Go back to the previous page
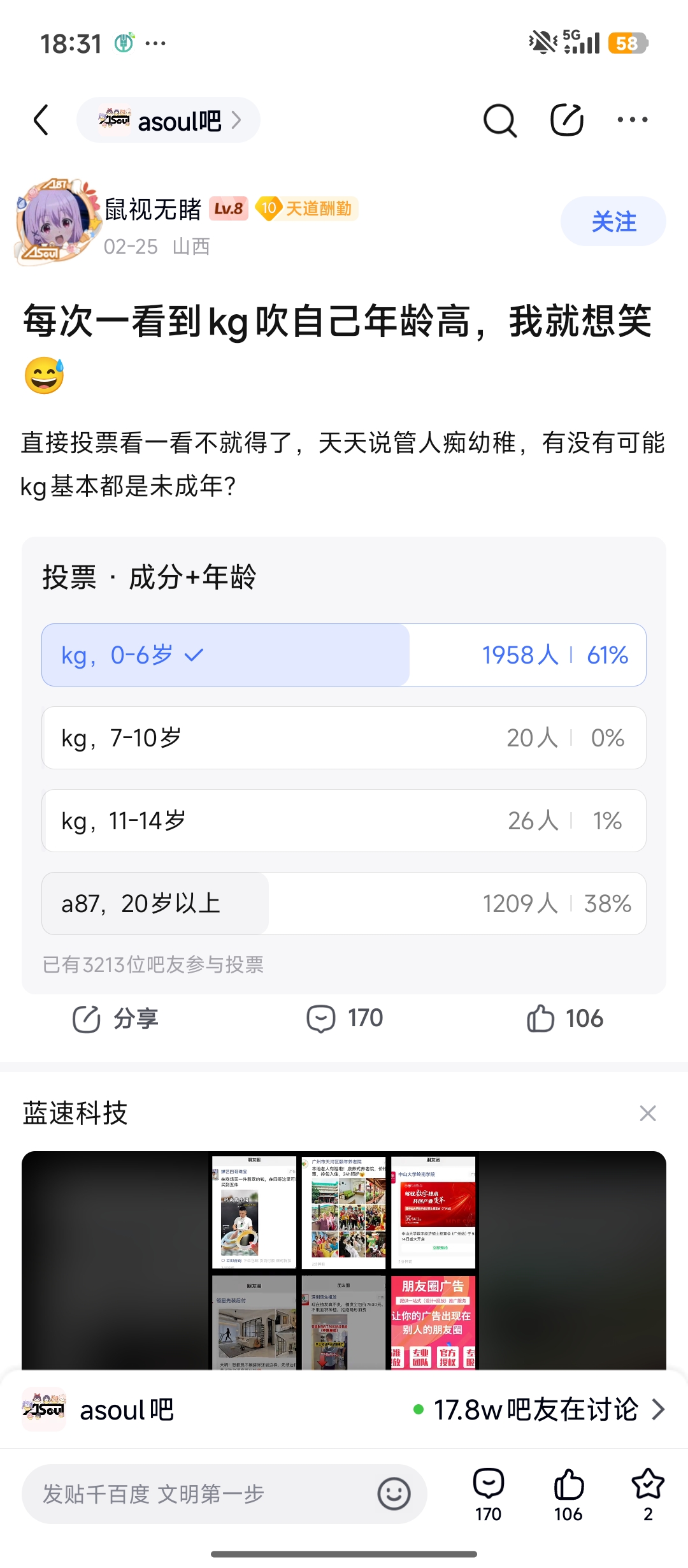 (x=41, y=120)
